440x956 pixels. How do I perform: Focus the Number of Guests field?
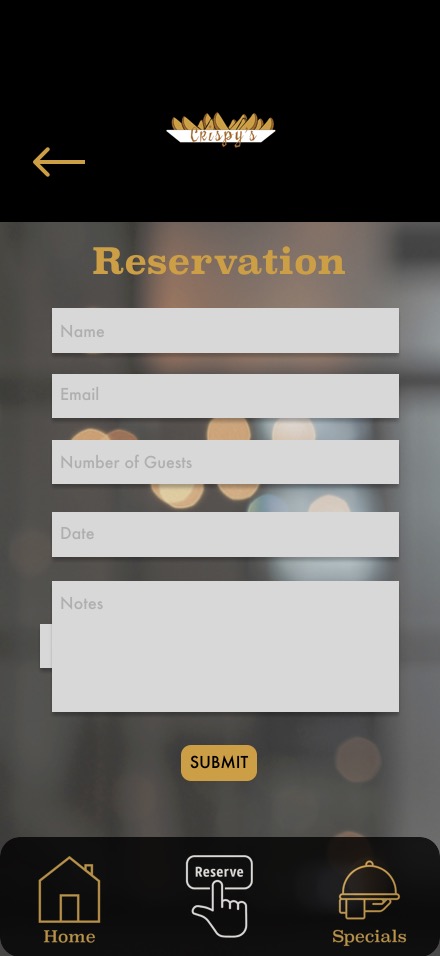[x=225, y=462]
